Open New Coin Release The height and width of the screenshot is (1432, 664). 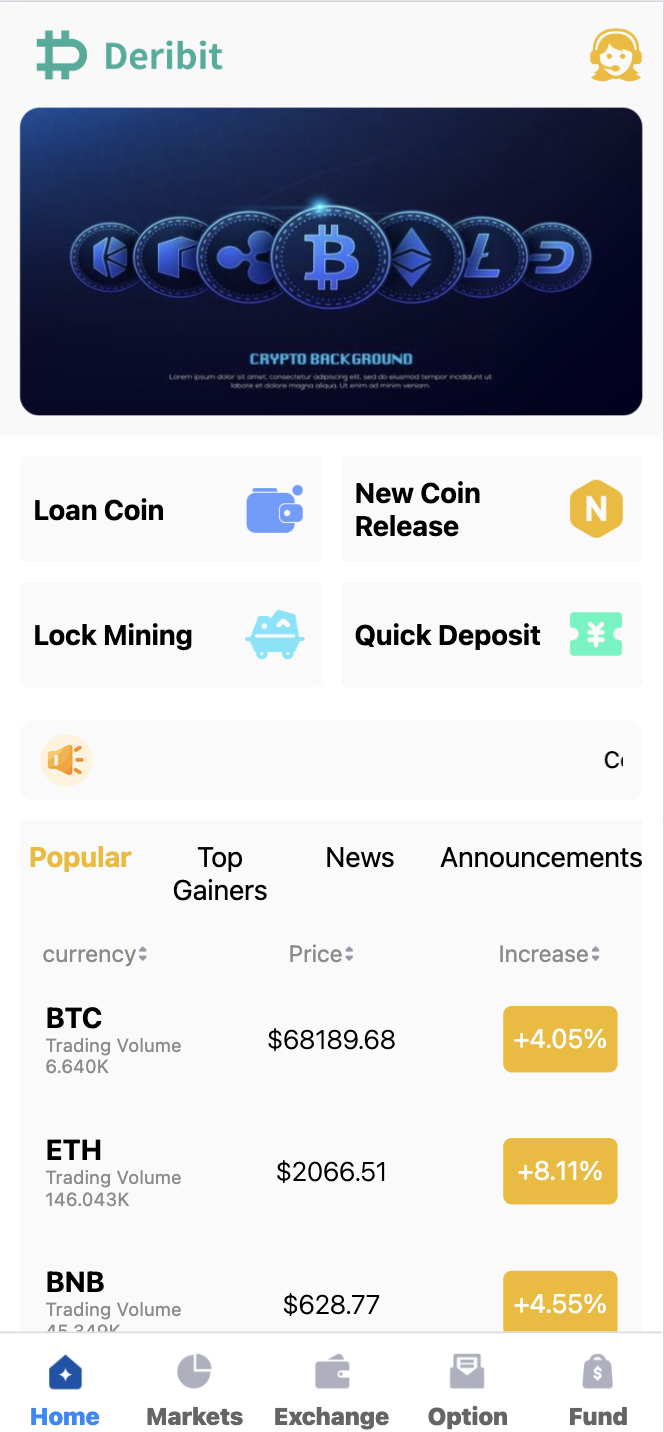[x=491, y=509]
